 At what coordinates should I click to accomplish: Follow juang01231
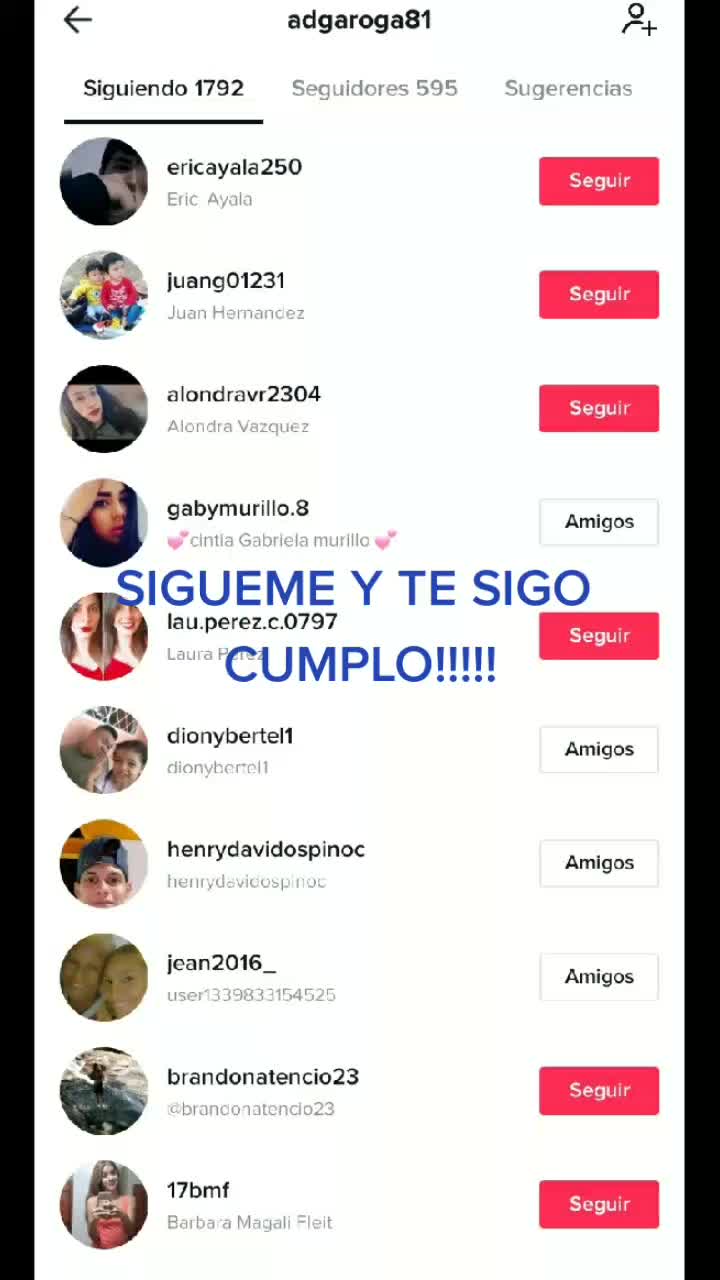pos(599,294)
